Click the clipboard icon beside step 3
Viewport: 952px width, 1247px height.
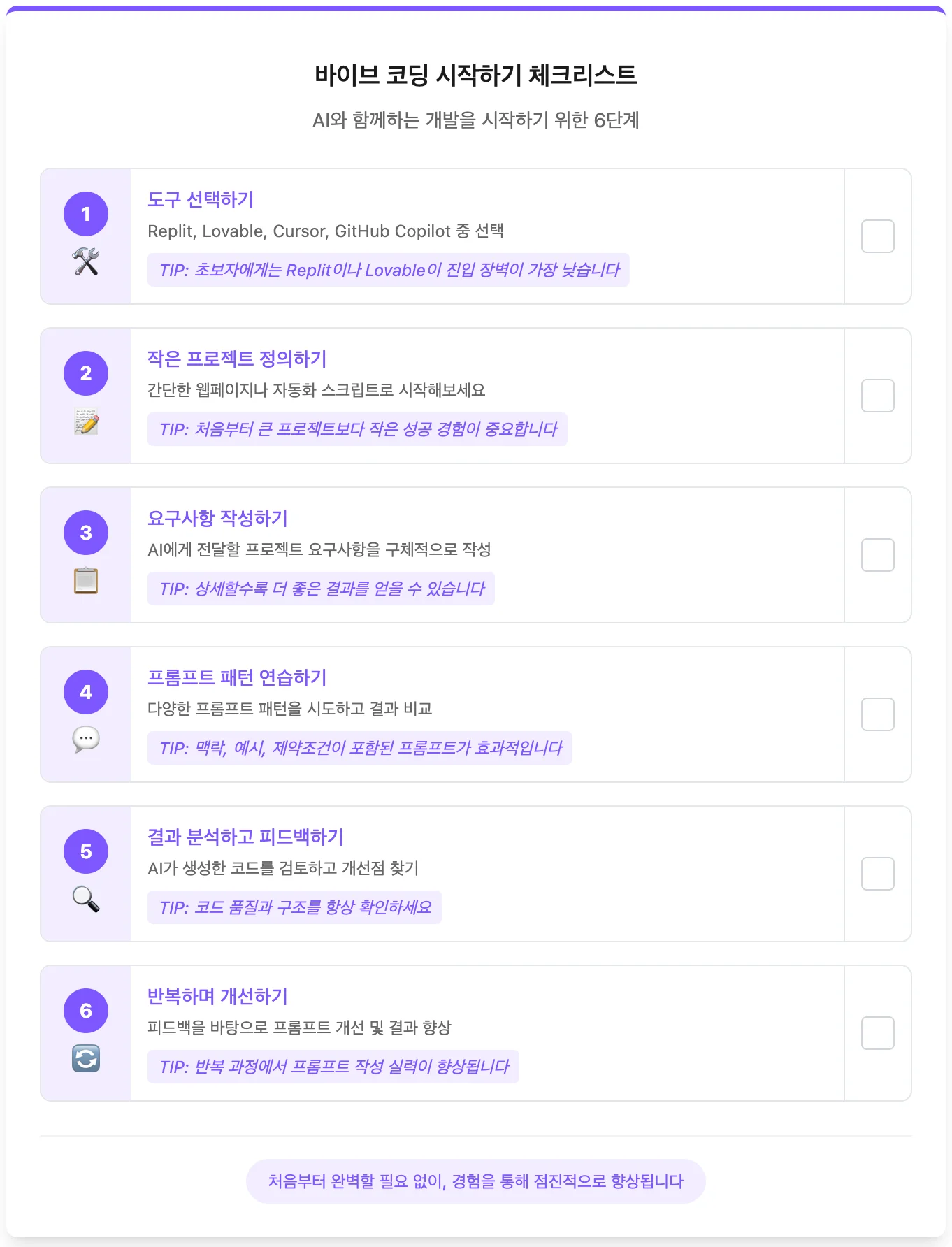(86, 580)
